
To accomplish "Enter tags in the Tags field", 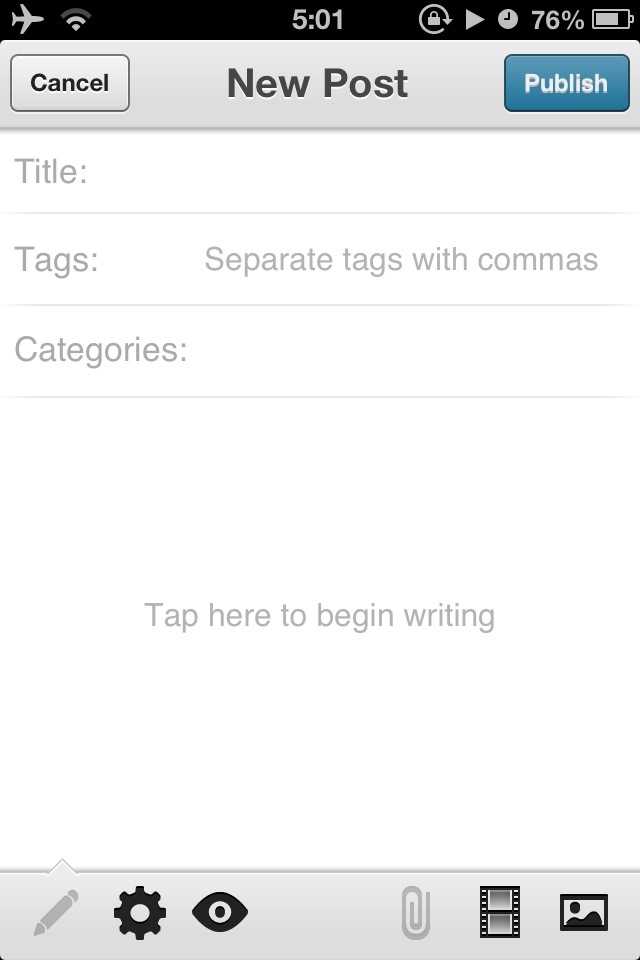I will (400, 260).
